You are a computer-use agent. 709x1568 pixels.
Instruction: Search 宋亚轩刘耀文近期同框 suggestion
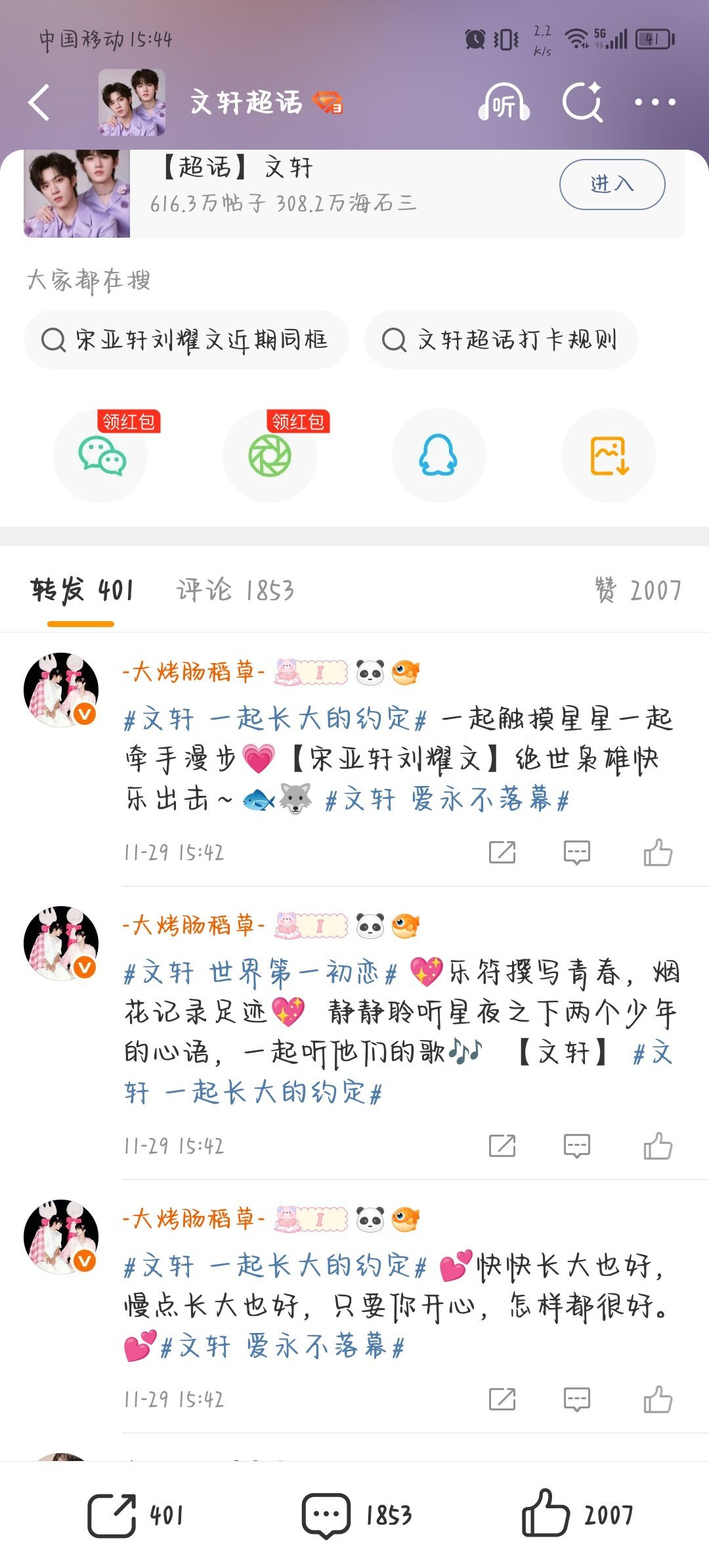(x=190, y=339)
